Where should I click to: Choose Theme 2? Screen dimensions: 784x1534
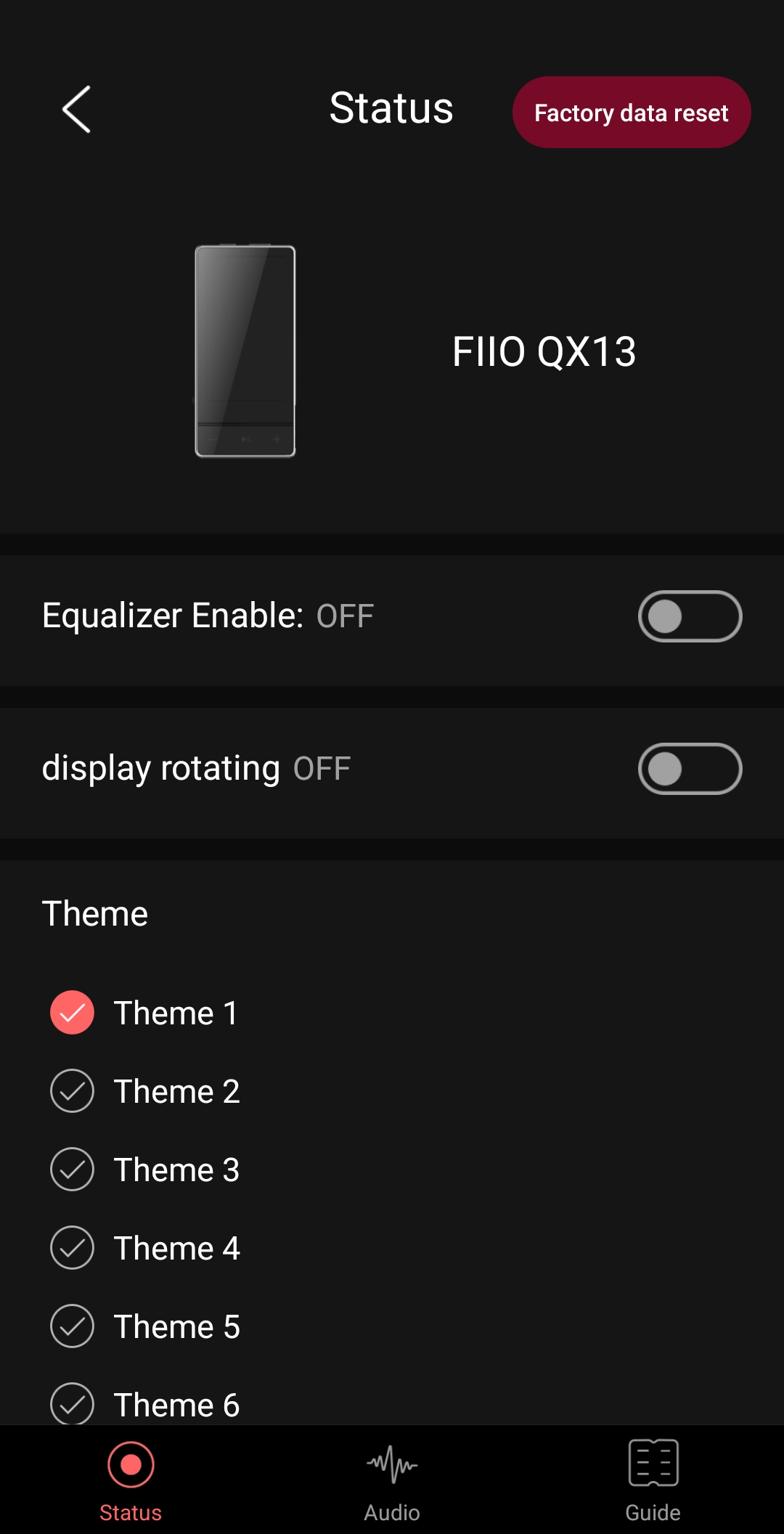(x=72, y=1090)
